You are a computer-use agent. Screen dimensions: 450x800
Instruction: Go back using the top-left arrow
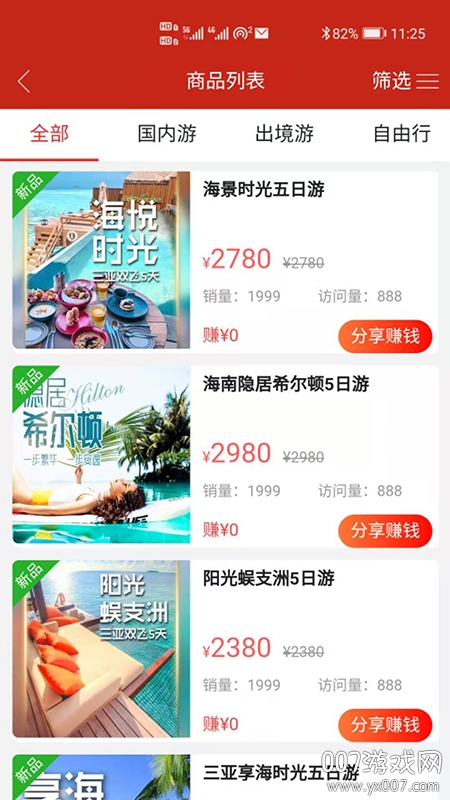(x=23, y=82)
